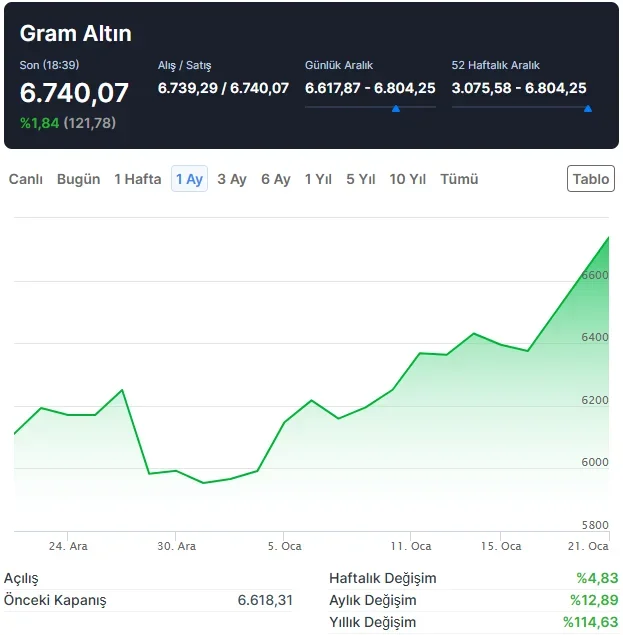Screen dimensions: 623x635
Task: Show the 1 Hafta chart range
Action: pos(137,179)
